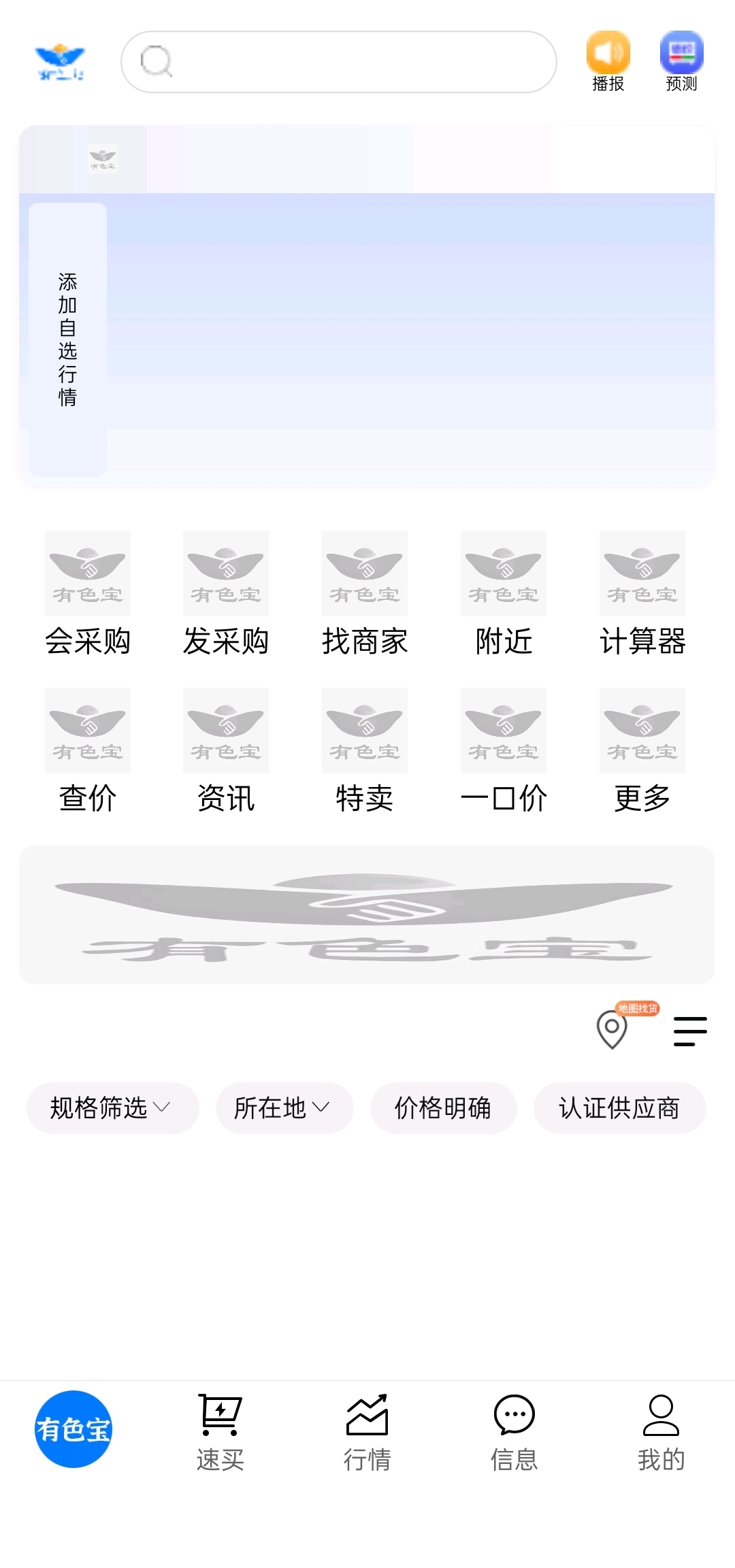Open 查价 price lookup

coord(87,751)
